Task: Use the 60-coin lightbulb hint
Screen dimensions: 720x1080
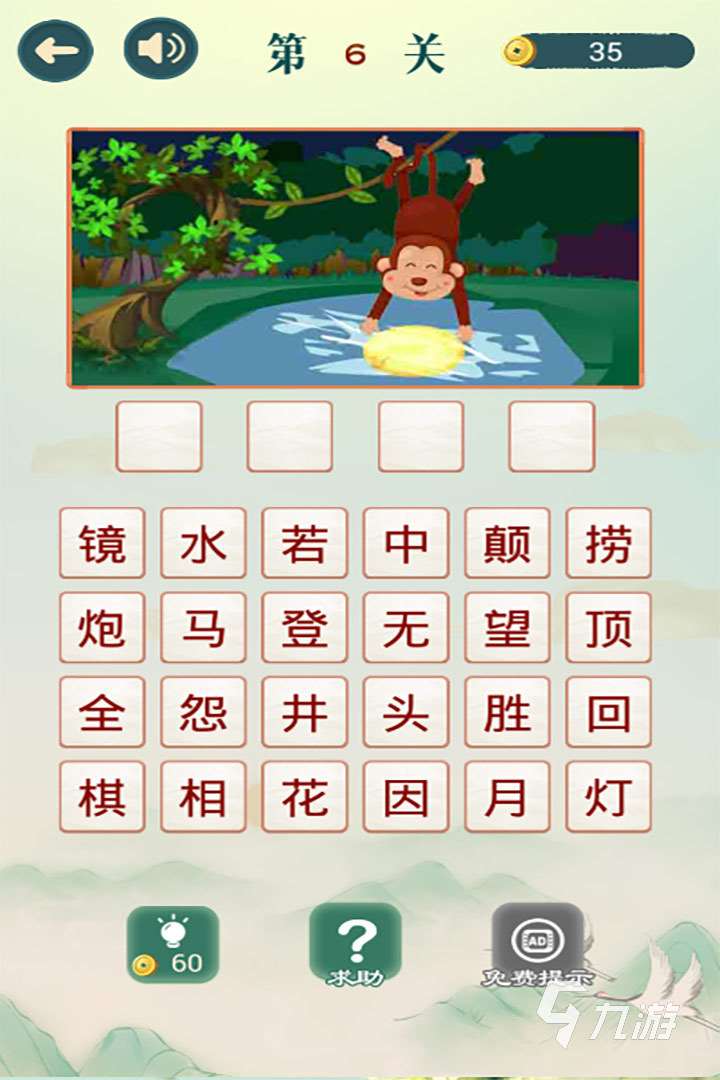Action: tap(172, 944)
